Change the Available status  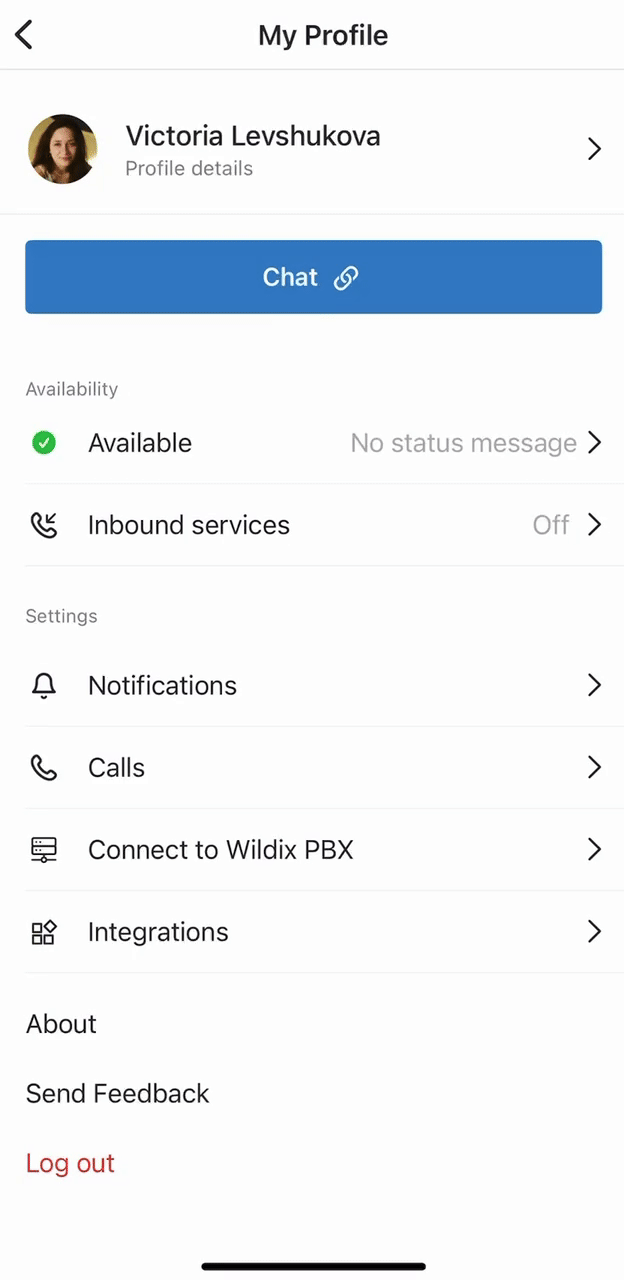point(312,443)
